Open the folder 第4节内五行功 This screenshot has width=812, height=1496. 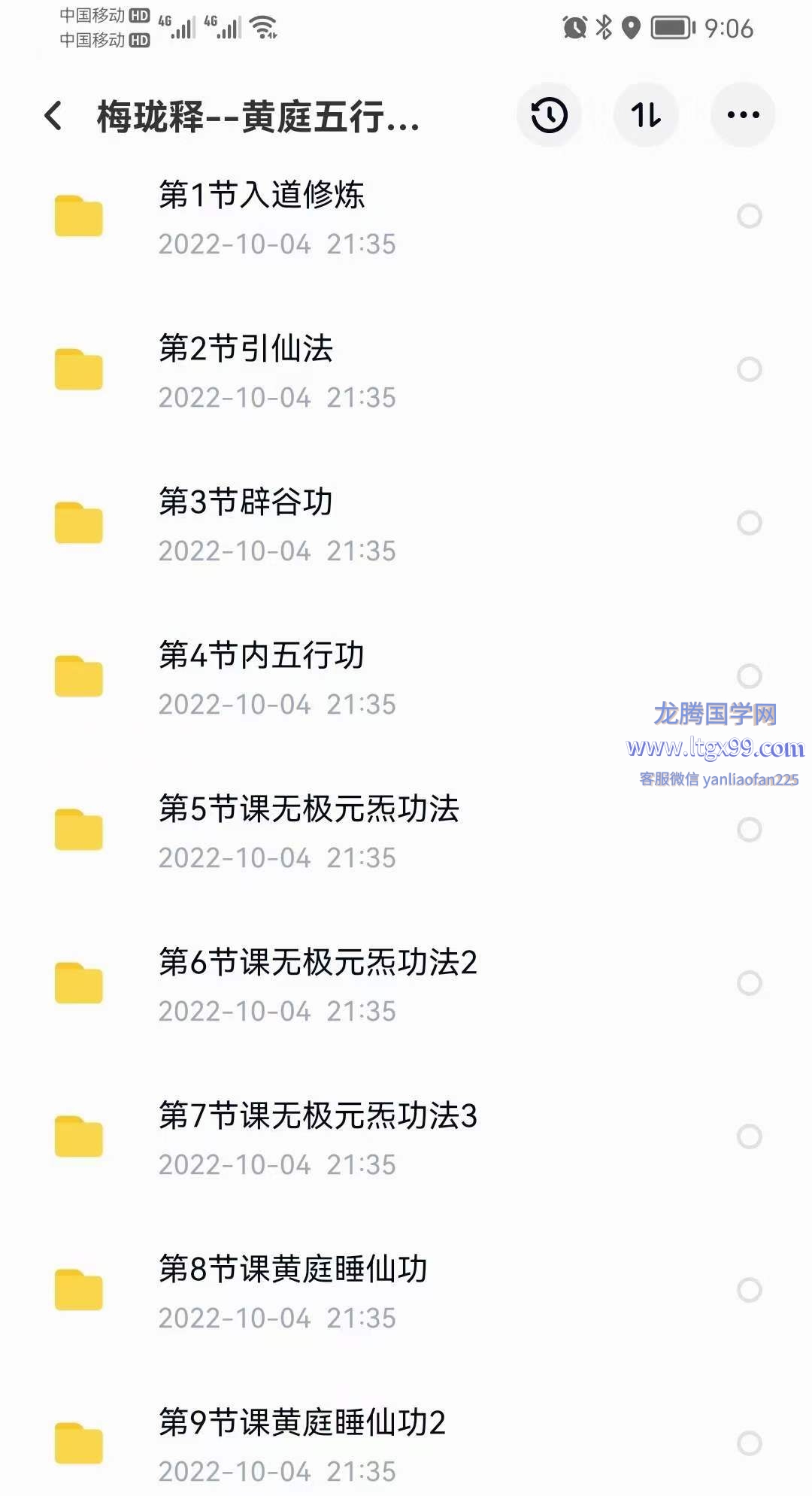pos(261,656)
